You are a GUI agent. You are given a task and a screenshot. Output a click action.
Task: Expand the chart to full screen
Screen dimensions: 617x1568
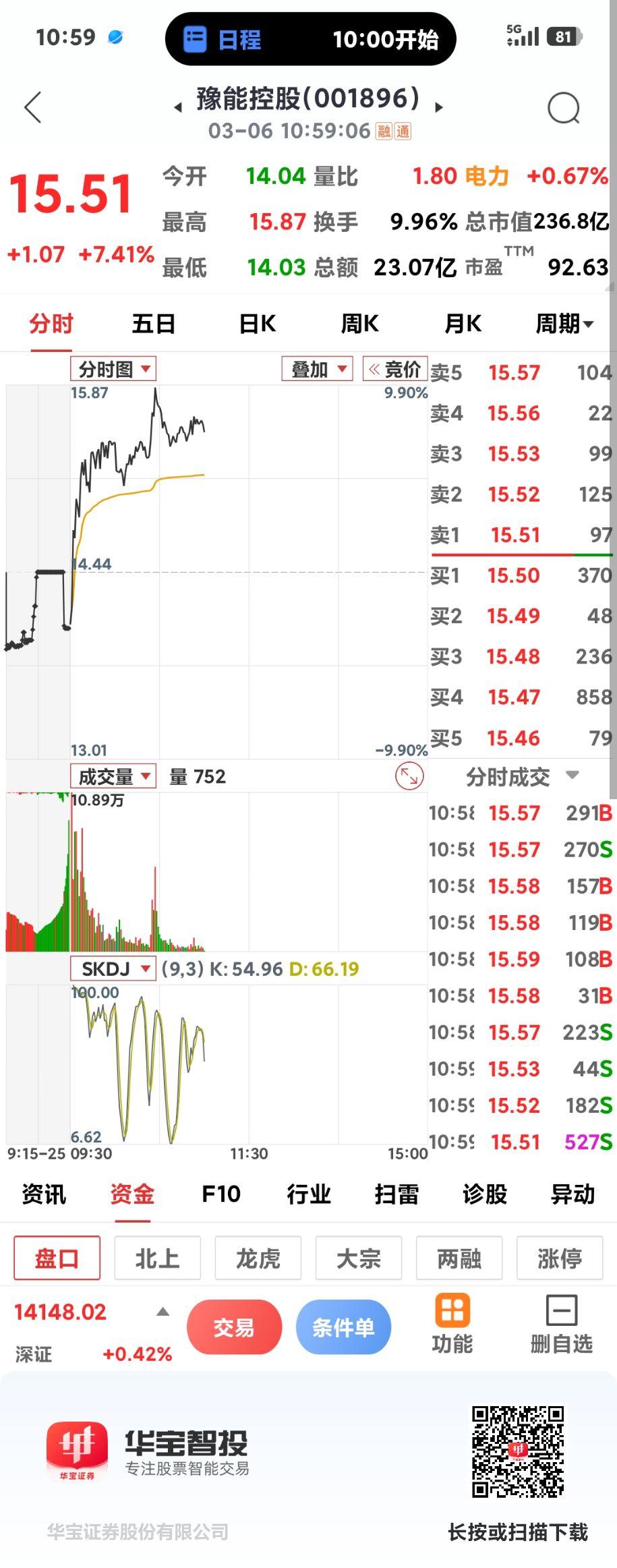click(x=409, y=776)
